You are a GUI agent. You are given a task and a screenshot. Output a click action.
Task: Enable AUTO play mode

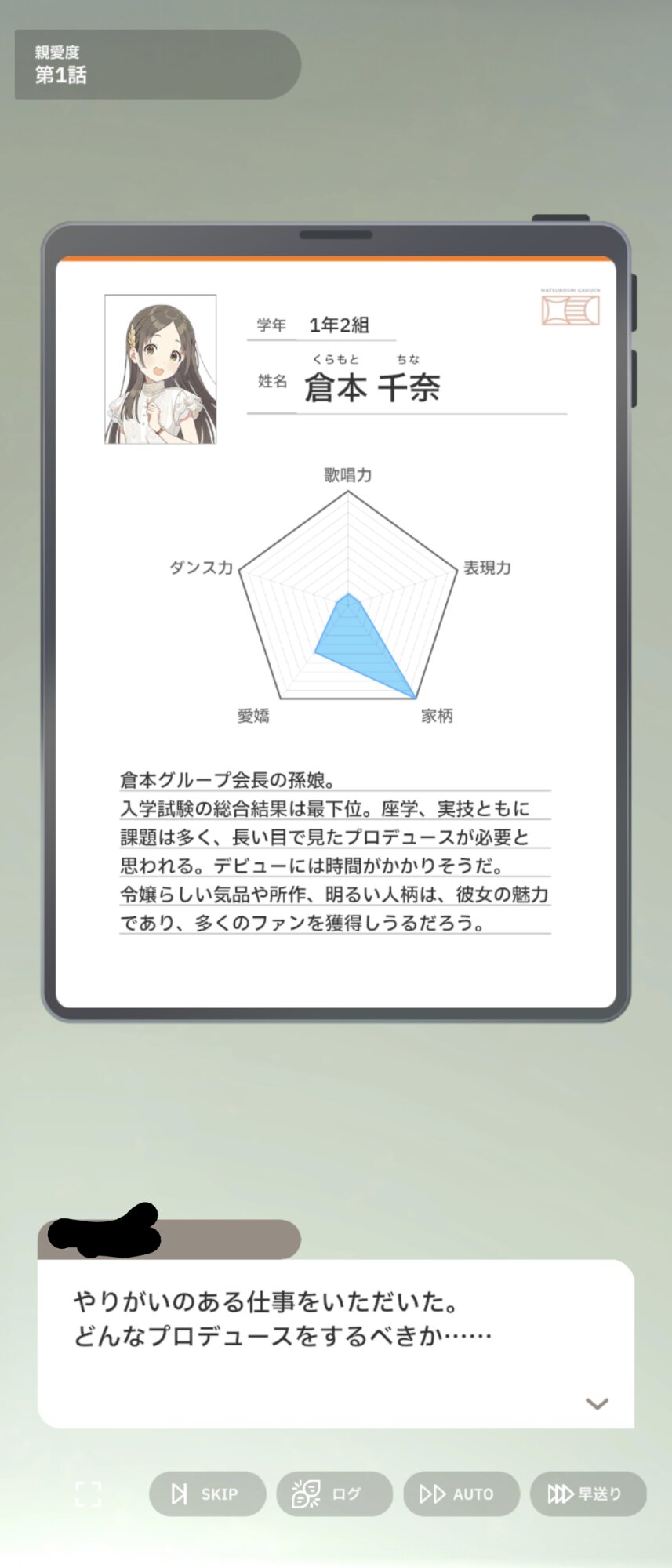tap(461, 1494)
